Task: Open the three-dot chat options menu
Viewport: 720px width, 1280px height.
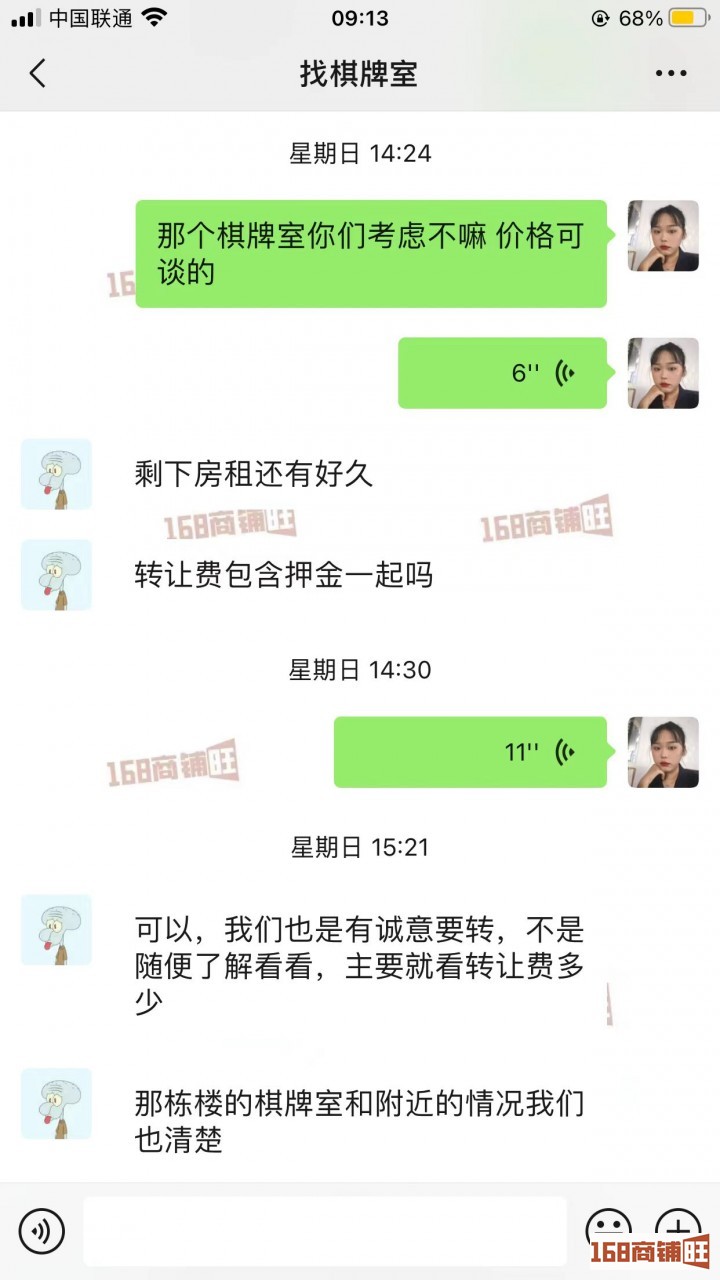Action: [670, 74]
